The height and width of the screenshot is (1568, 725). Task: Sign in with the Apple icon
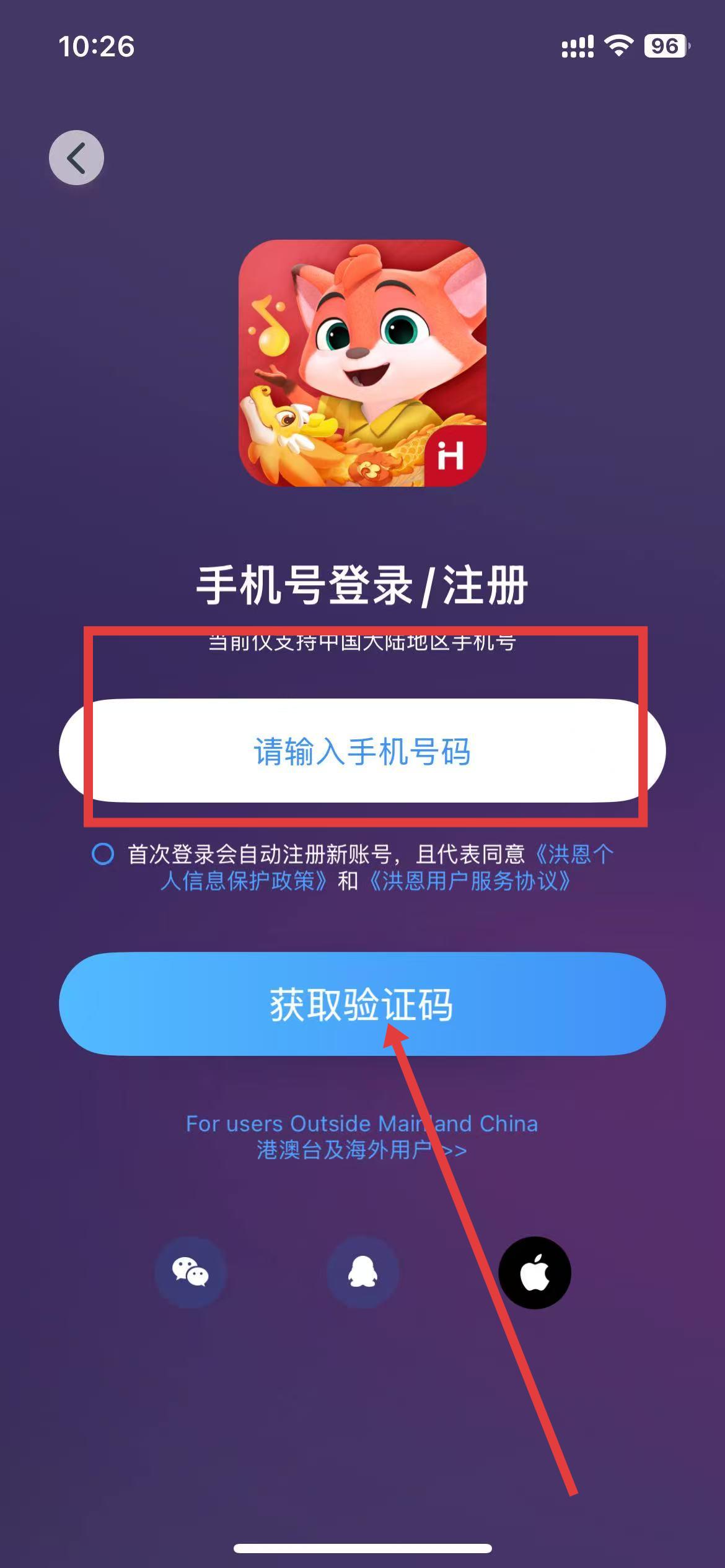pos(535,1273)
